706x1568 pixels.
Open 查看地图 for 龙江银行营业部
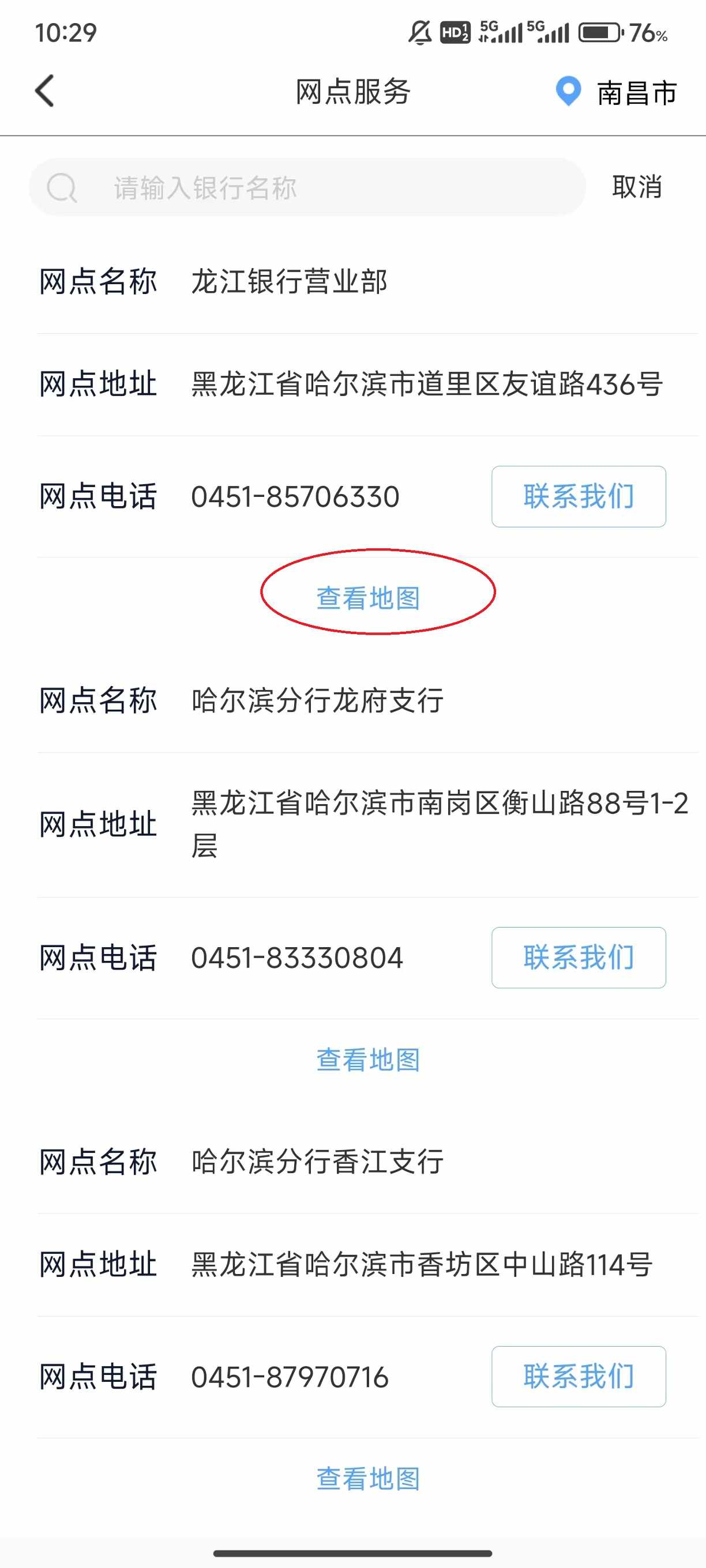point(369,598)
